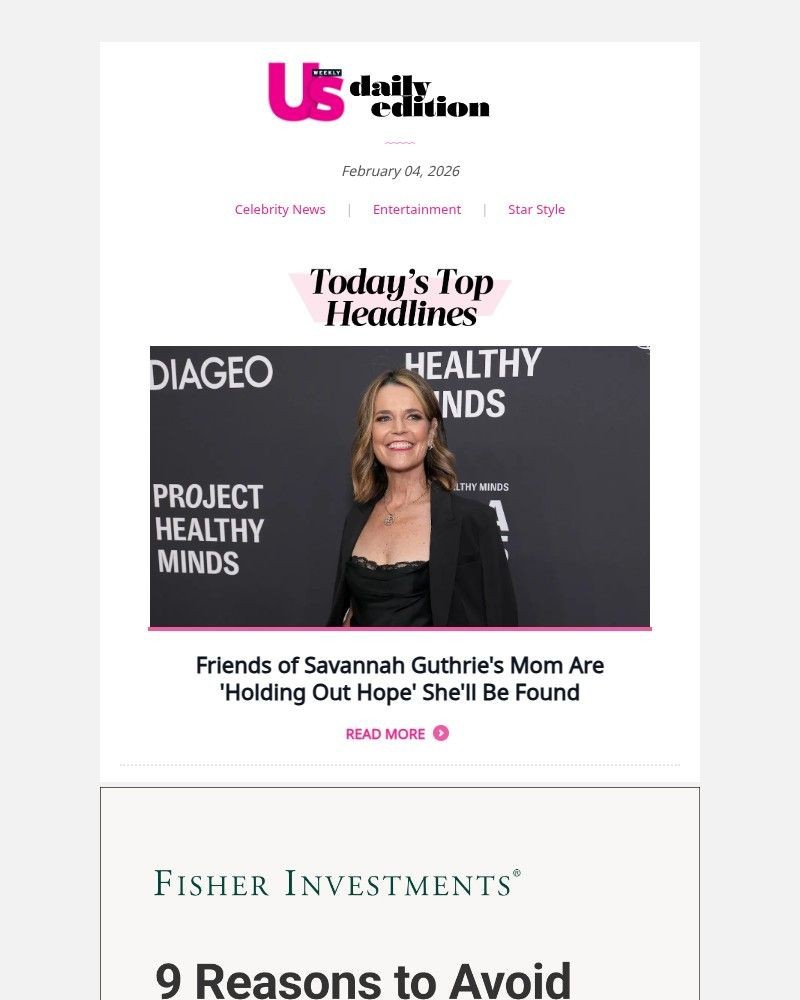Tap the Savannah Guthrie's Mom headline
This screenshot has height=1000, width=800.
click(400, 679)
